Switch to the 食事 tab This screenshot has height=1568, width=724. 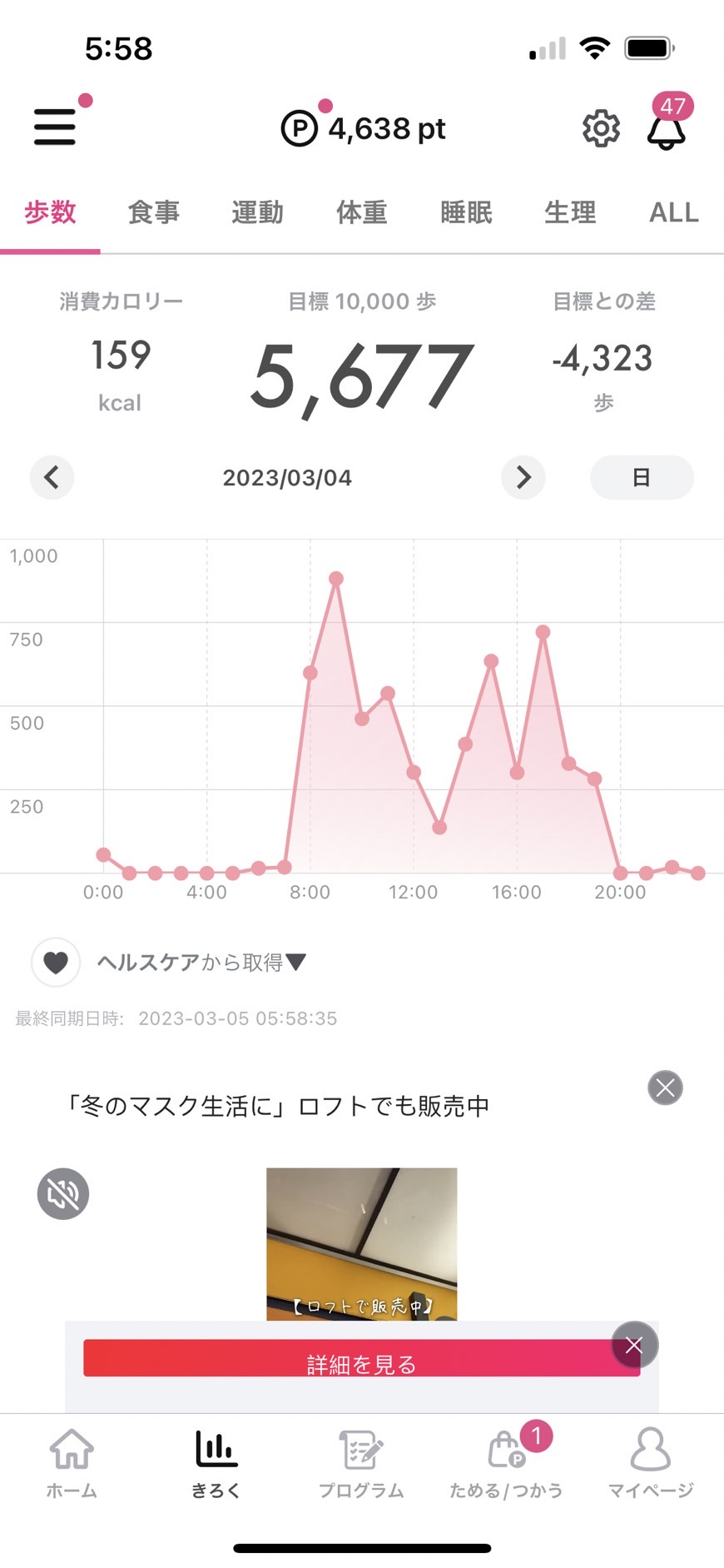(x=153, y=212)
